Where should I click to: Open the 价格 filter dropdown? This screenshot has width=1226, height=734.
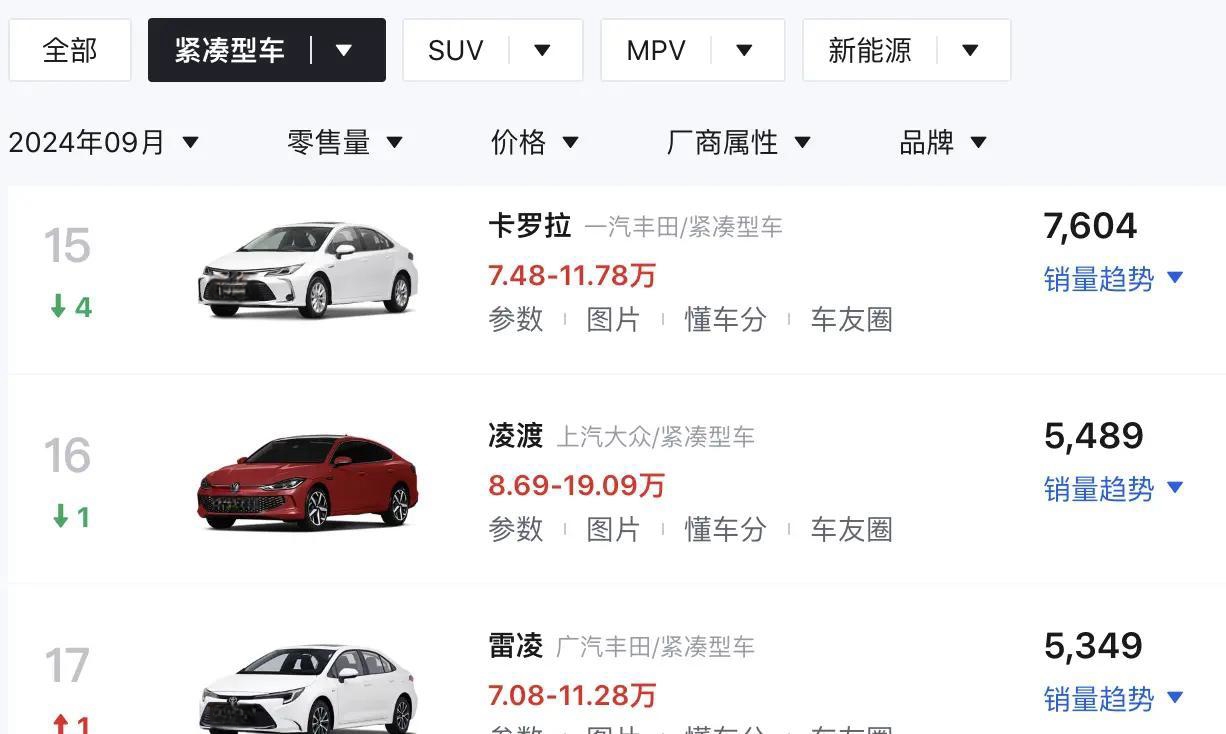tap(535, 143)
